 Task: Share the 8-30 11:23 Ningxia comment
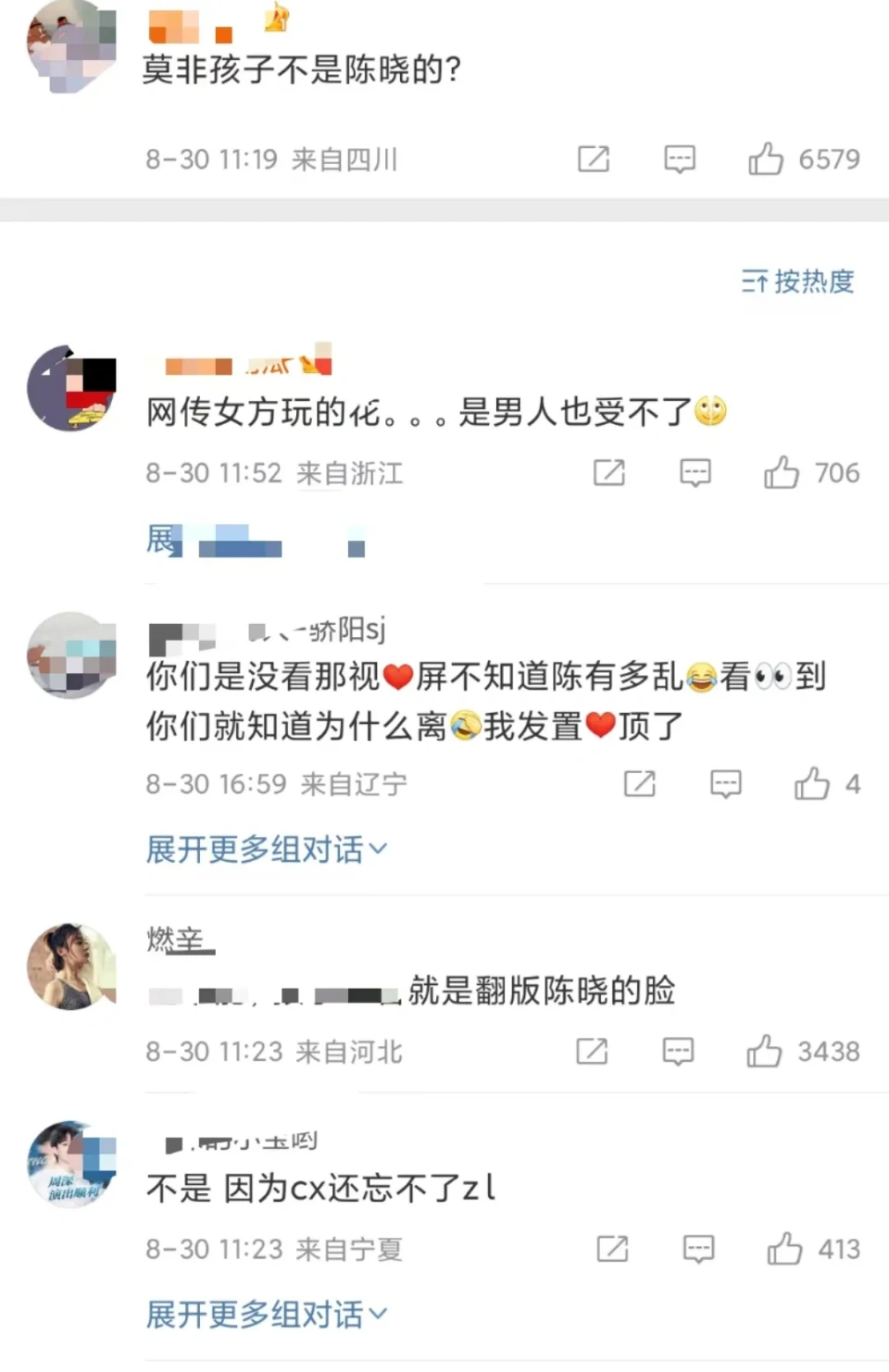pyautogui.click(x=612, y=1249)
